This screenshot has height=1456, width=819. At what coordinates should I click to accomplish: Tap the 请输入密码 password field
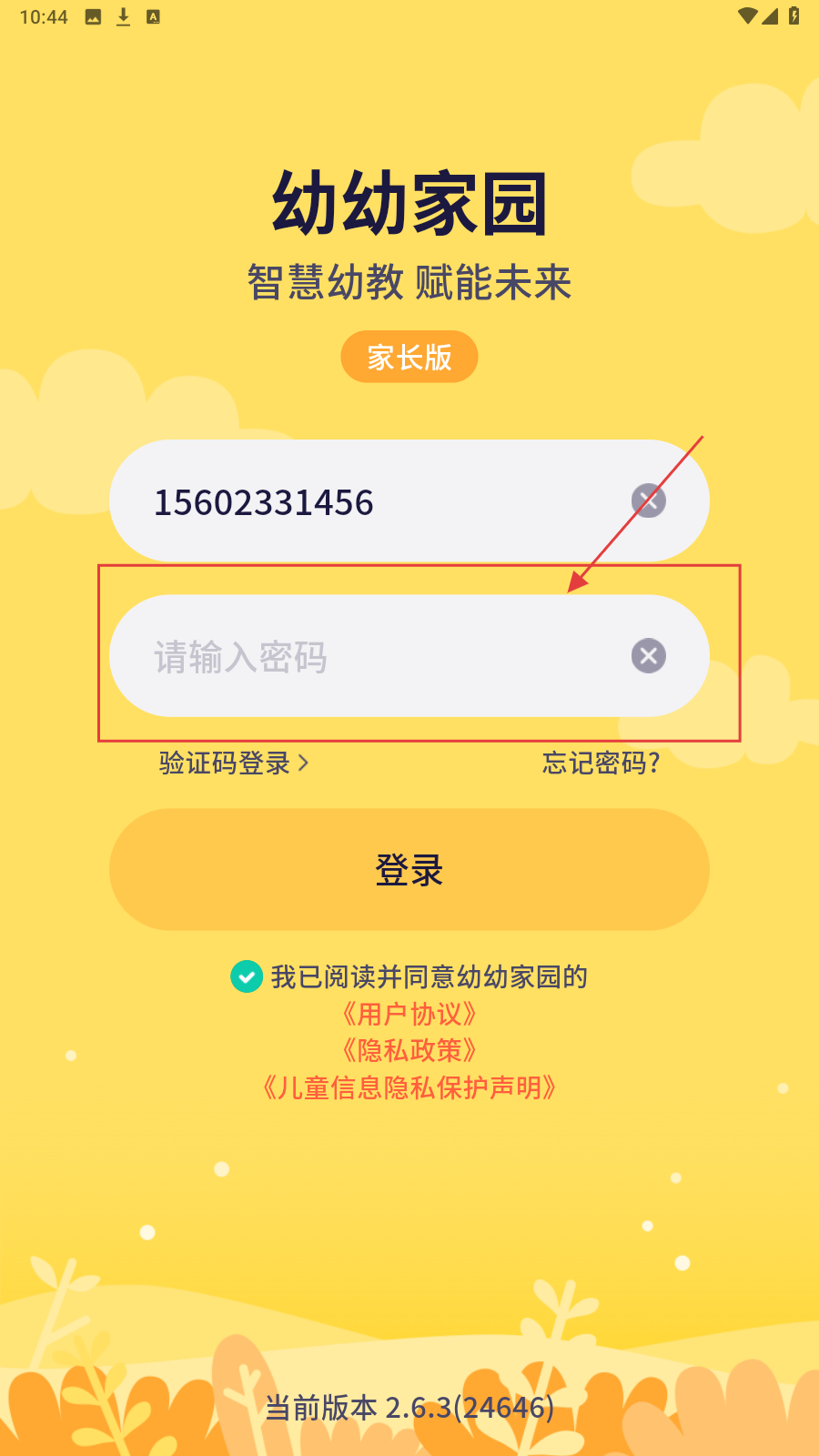pyautogui.click(x=364, y=657)
